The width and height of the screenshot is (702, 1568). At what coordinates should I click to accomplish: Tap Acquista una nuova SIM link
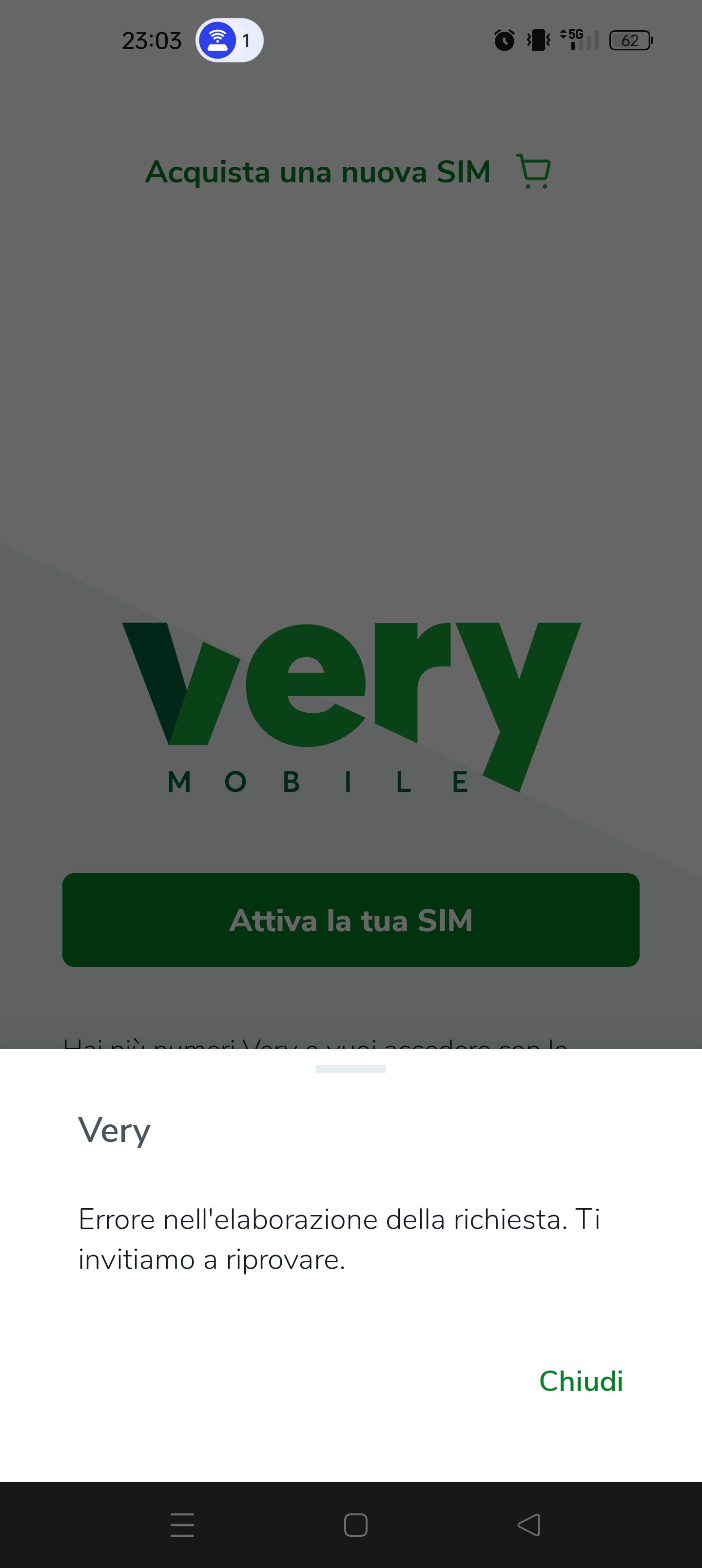click(x=347, y=172)
